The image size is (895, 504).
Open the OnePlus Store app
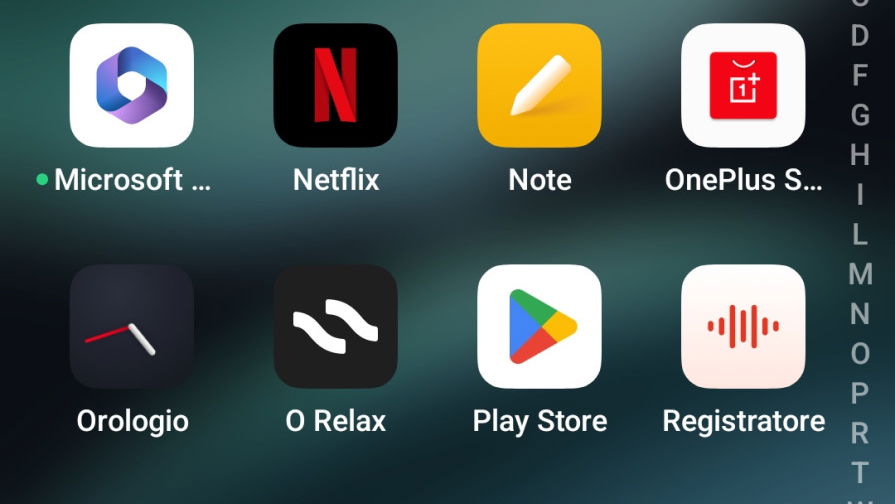[x=743, y=86]
